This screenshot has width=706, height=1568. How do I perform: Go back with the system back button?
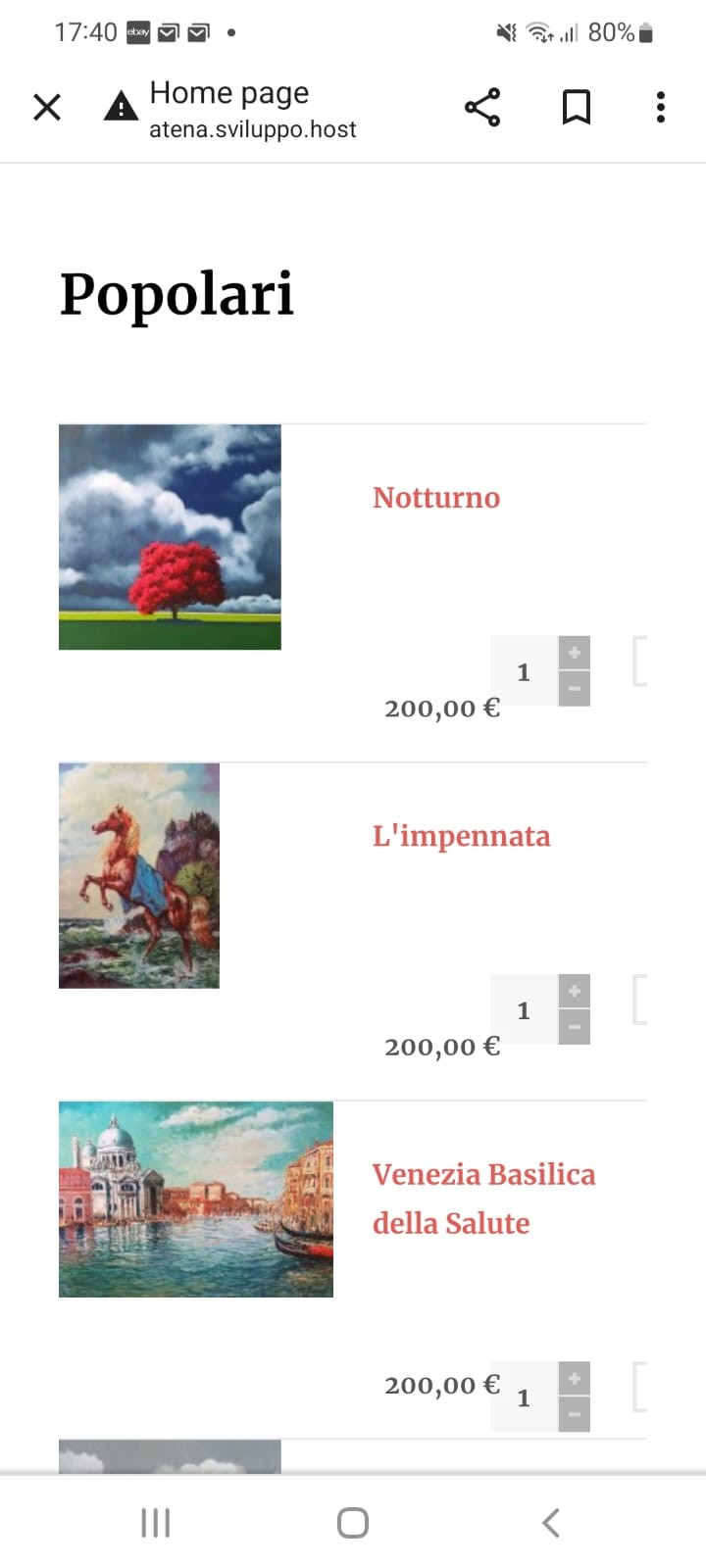coord(551,1523)
